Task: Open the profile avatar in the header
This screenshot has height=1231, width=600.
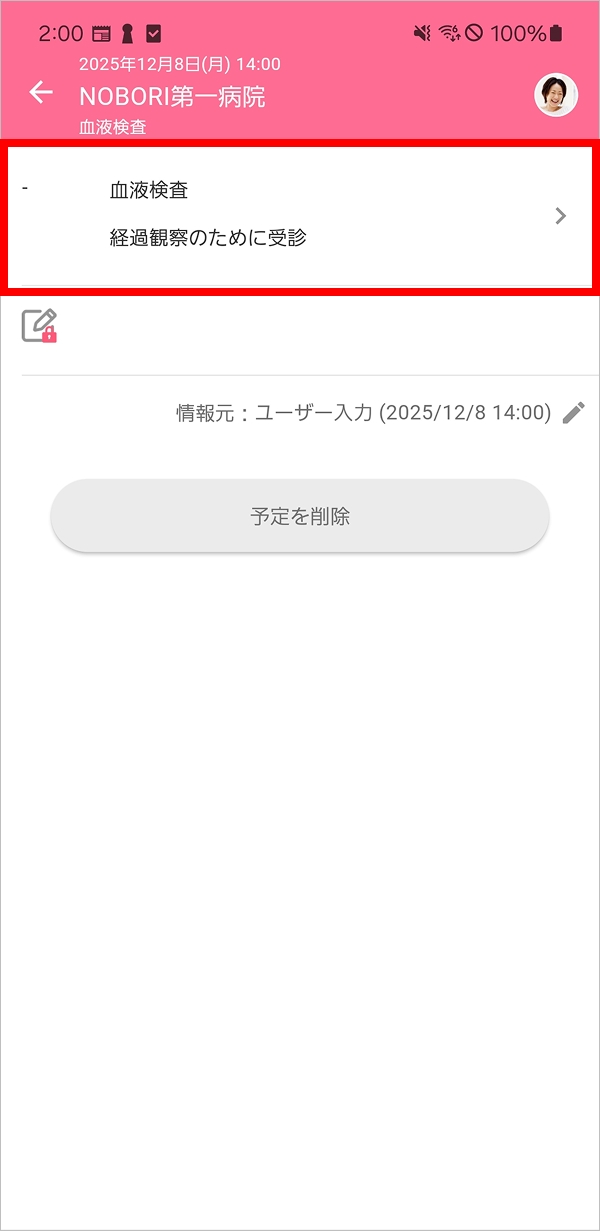Action: coord(556,95)
